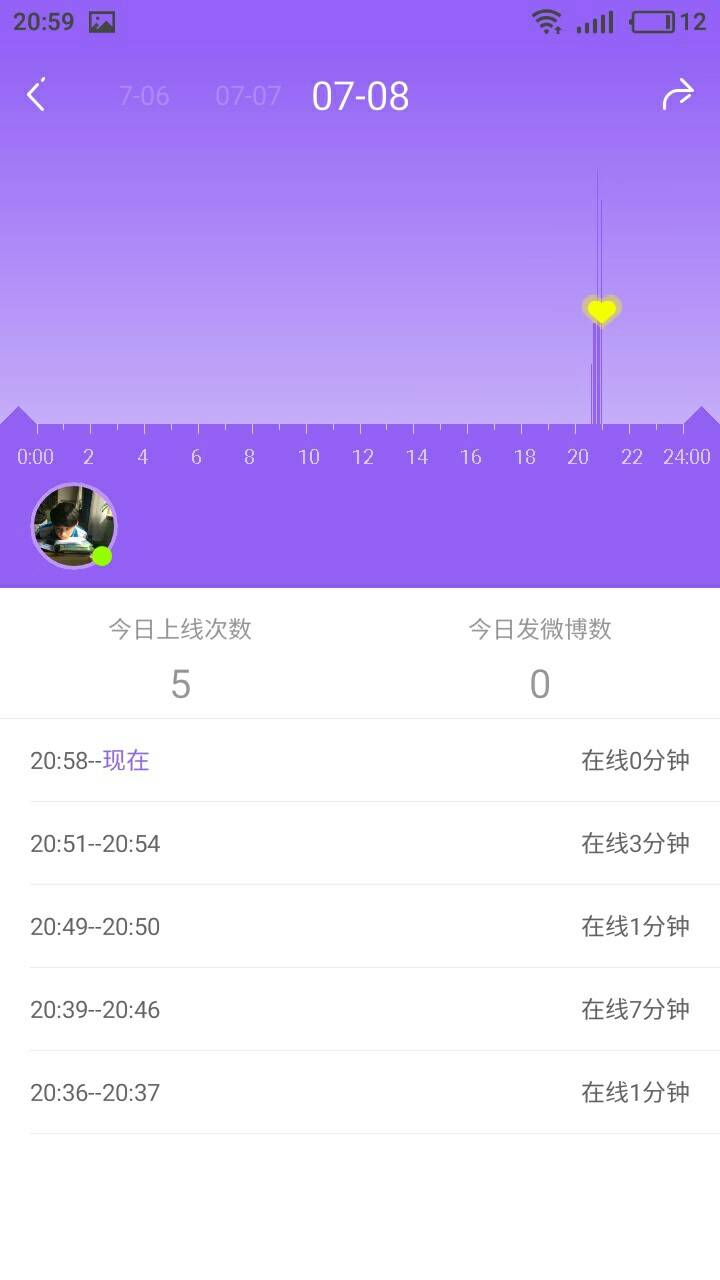
Task: Switch to the 07-07 date
Action: click(x=248, y=96)
